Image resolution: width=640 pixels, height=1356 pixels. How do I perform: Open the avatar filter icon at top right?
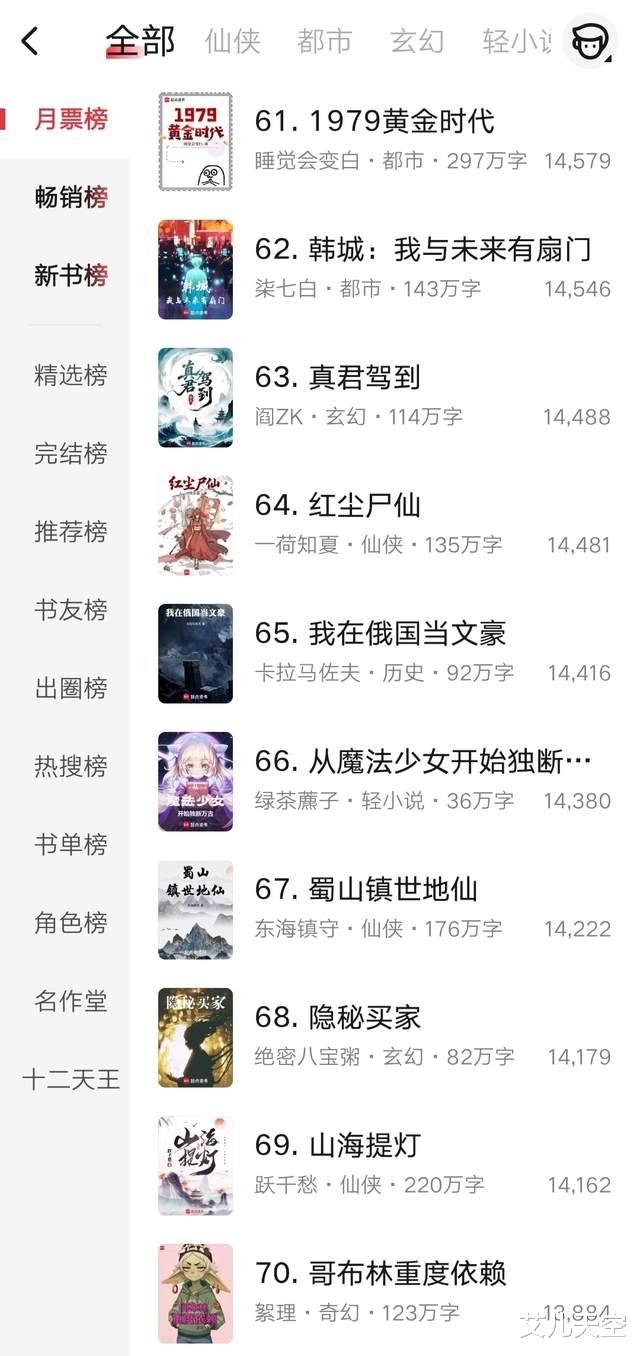tap(589, 42)
